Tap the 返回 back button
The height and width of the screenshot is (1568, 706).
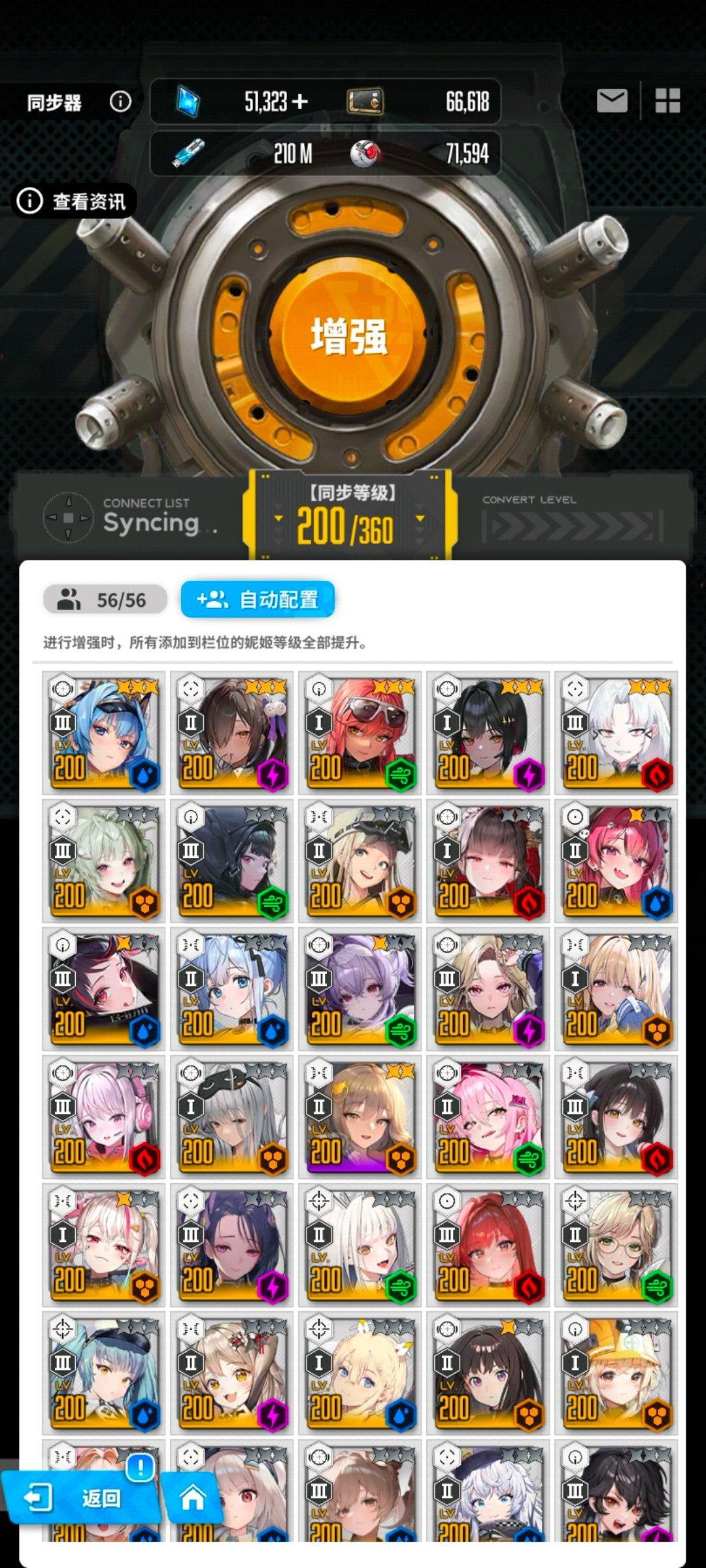pos(80,1498)
